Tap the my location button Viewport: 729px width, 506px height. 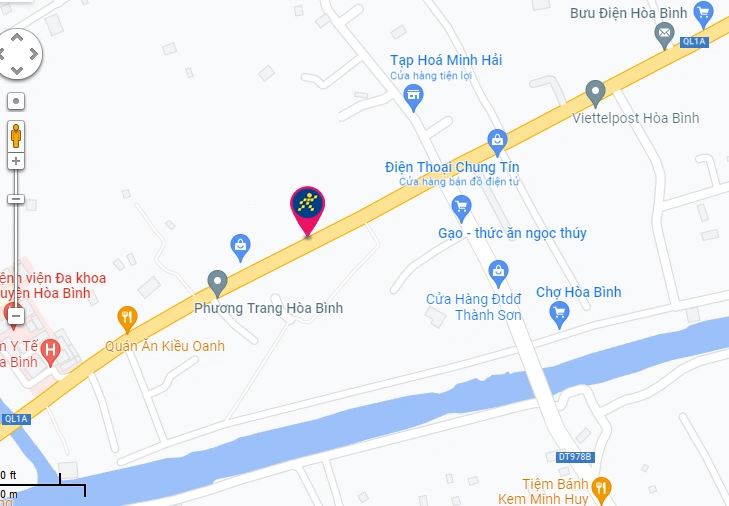pos(16,101)
